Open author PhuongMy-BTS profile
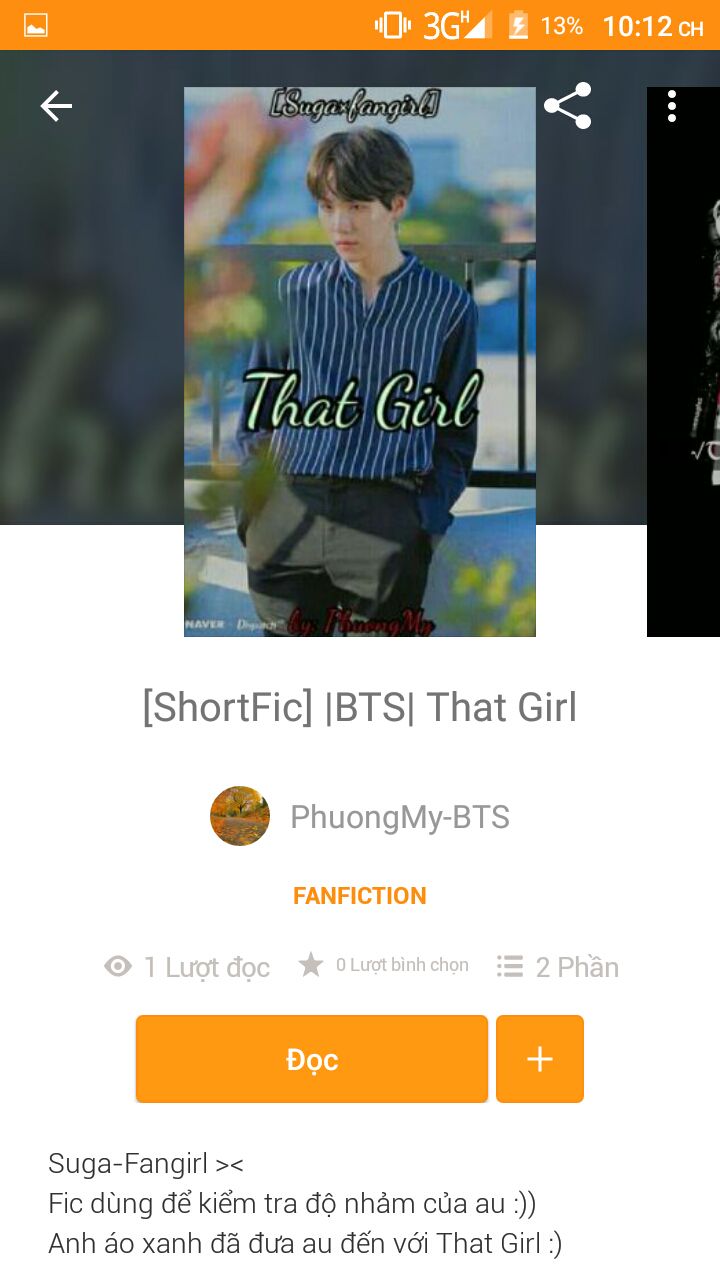The image size is (720, 1280). [360, 816]
